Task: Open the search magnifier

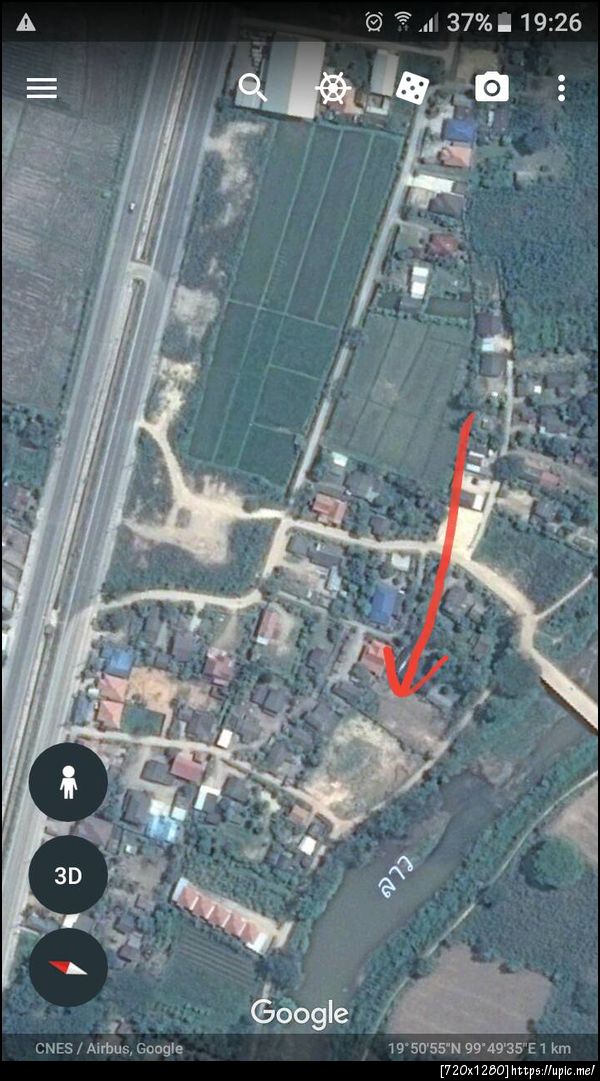Action: tap(252, 89)
